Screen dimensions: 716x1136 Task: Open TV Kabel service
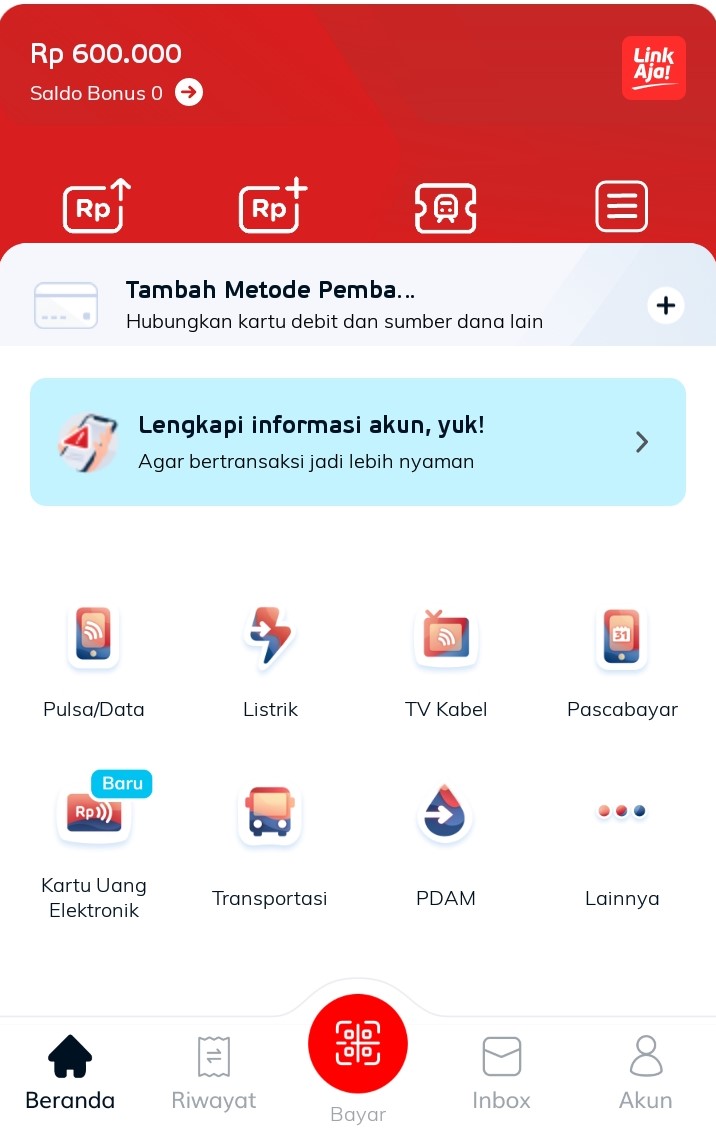pyautogui.click(x=446, y=662)
